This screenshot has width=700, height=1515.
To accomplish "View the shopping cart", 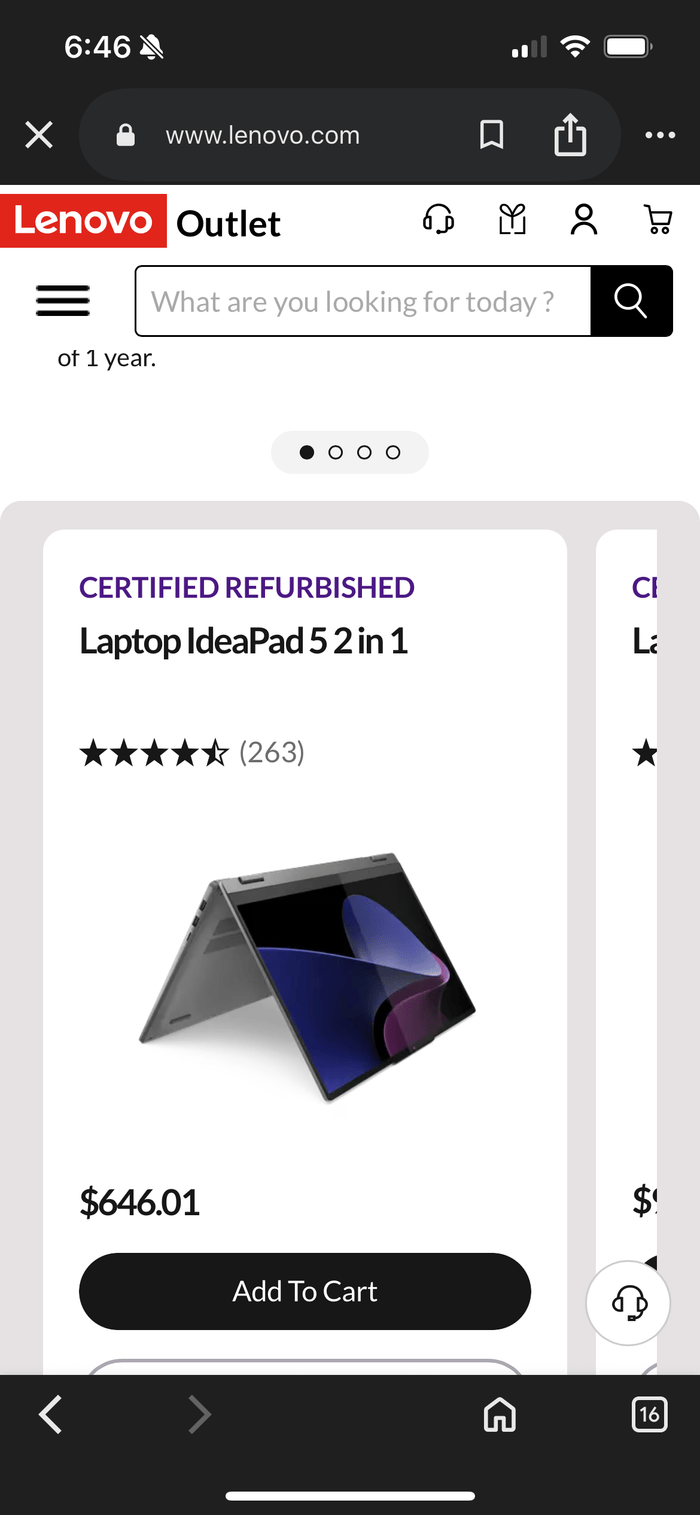I will [658, 219].
